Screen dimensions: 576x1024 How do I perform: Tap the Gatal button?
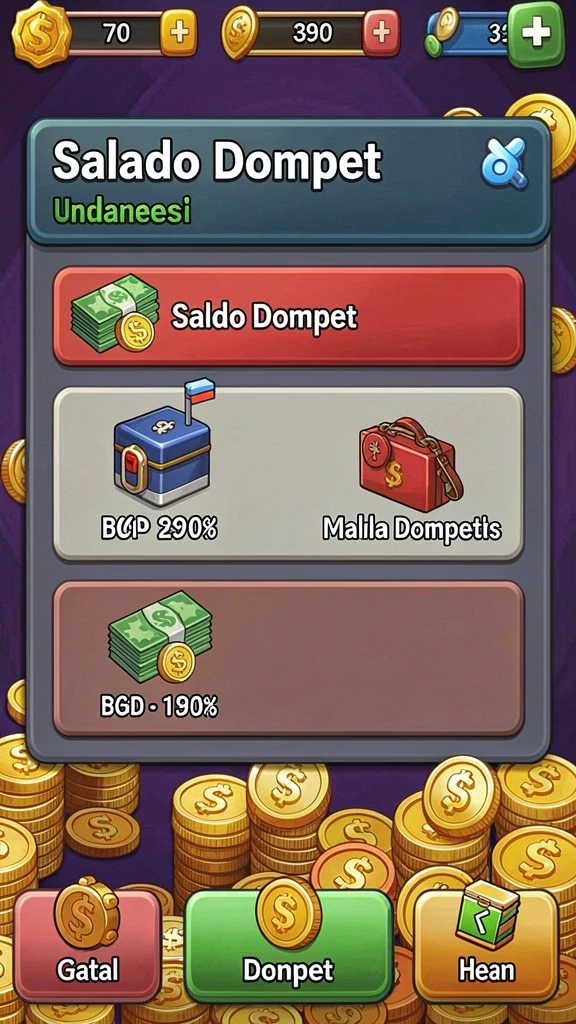pos(88,945)
